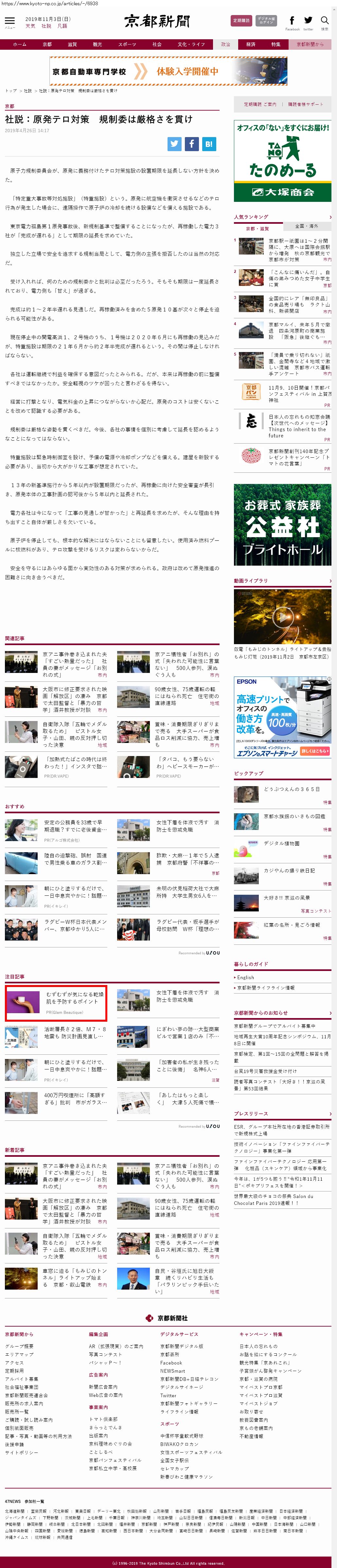This screenshot has width=337, height=1568.
Task: Share article via blue Facebook button
Action: pyautogui.click(x=192, y=144)
